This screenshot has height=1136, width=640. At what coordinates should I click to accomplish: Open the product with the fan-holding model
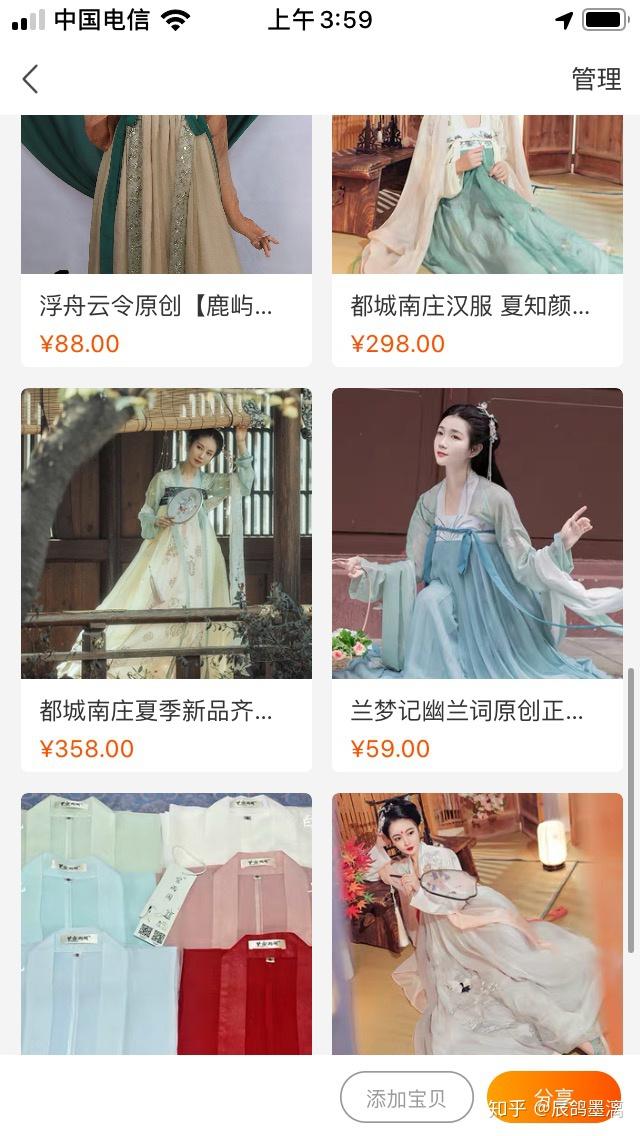pos(477,925)
